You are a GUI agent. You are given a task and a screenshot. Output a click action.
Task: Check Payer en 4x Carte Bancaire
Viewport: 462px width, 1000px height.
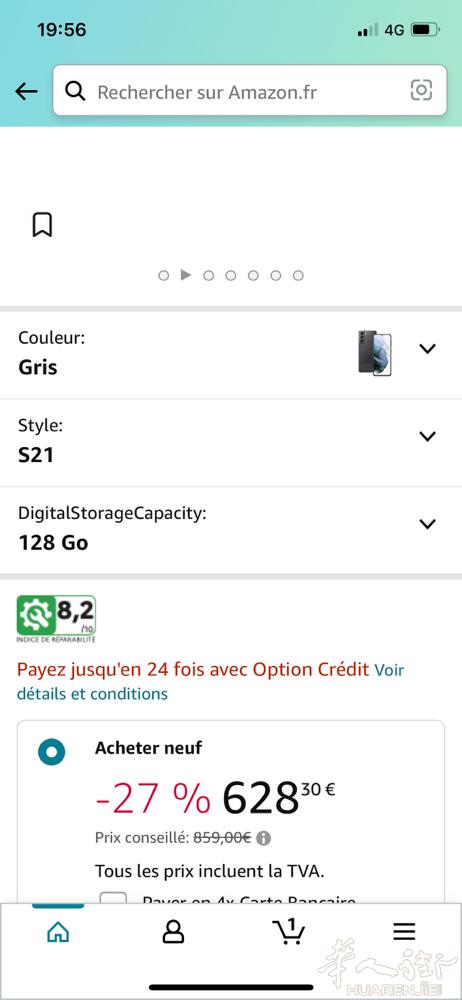click(114, 899)
